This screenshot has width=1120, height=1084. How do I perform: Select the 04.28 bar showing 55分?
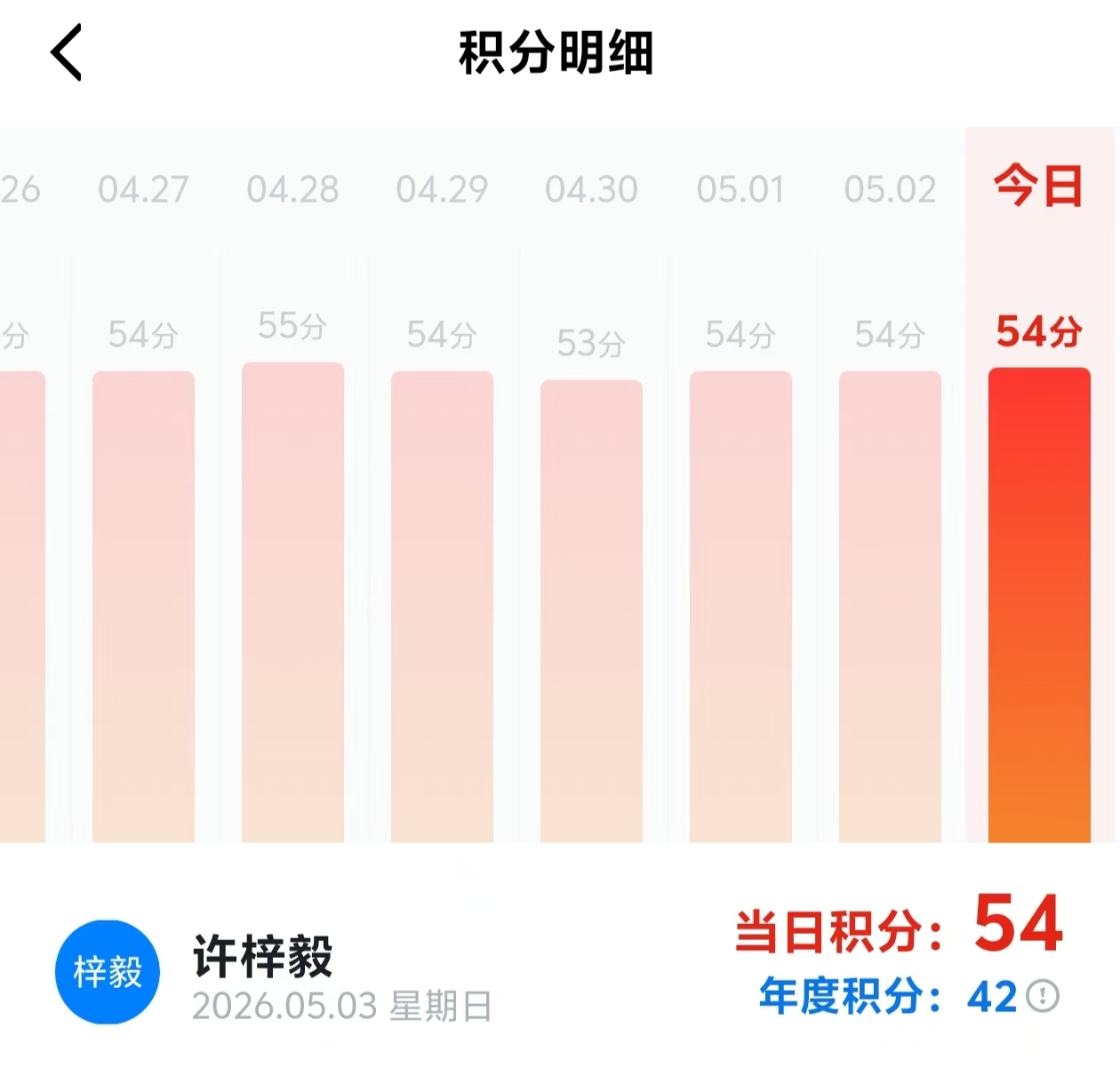coord(292,602)
